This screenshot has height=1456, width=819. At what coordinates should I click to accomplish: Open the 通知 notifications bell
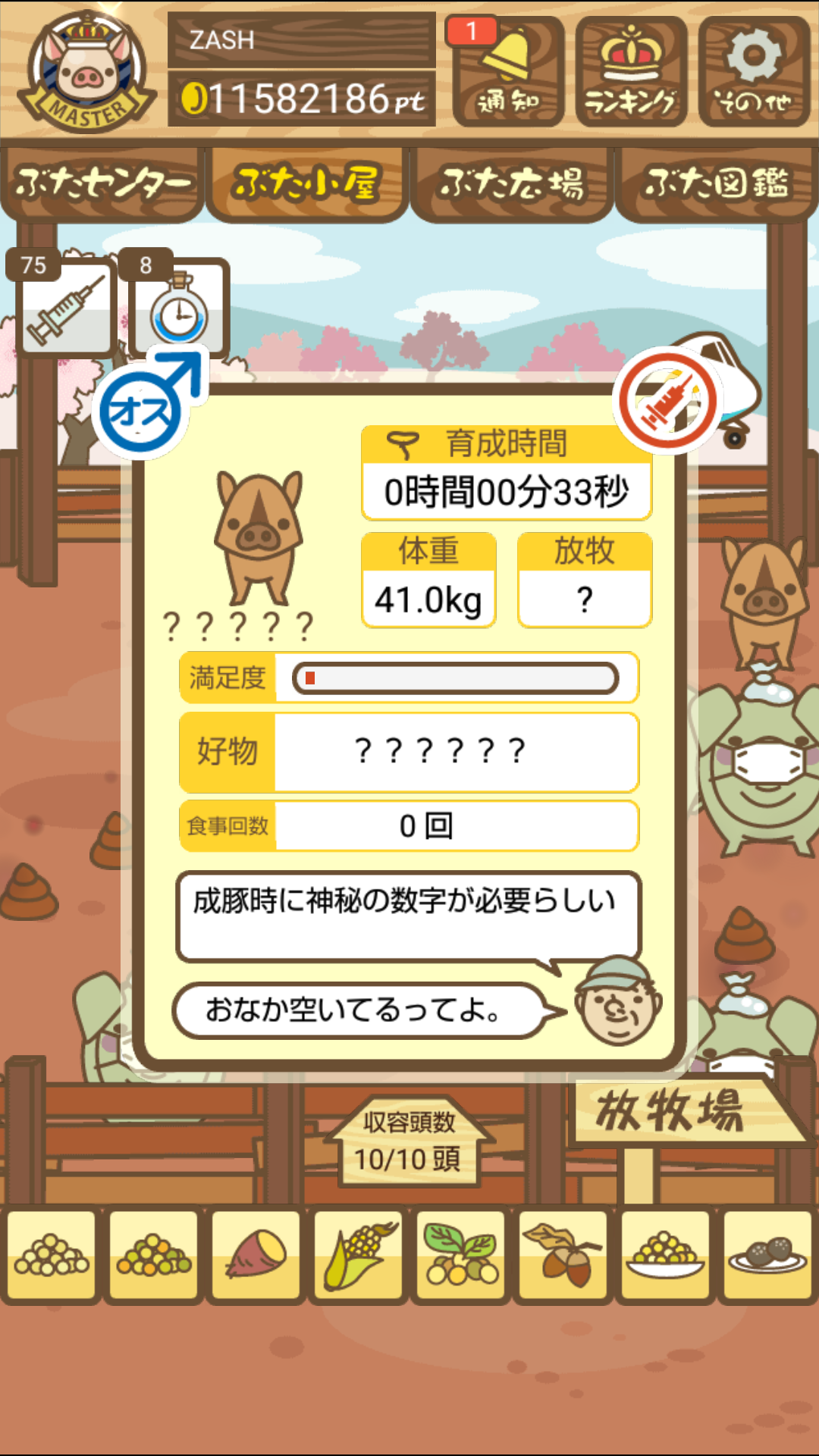pyautogui.click(x=508, y=71)
